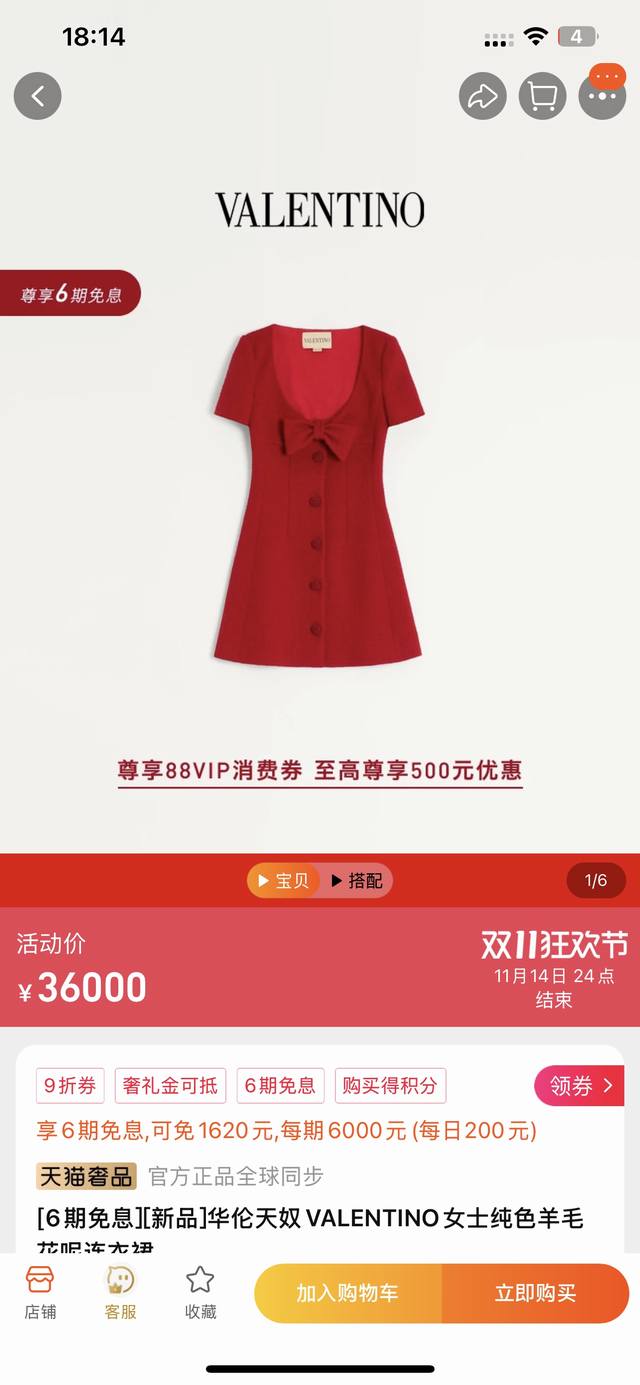Open the red dress product image

pos(318,495)
